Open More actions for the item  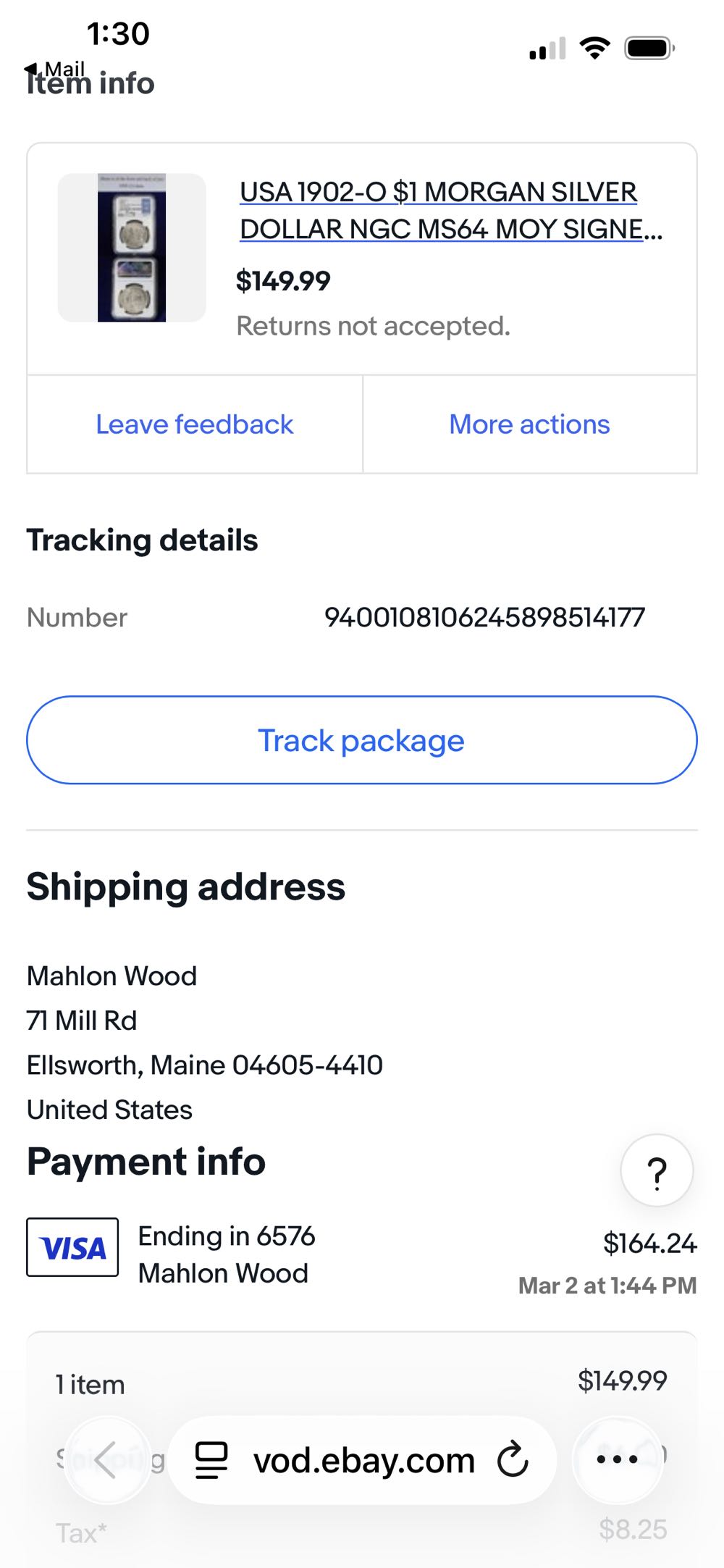click(529, 424)
